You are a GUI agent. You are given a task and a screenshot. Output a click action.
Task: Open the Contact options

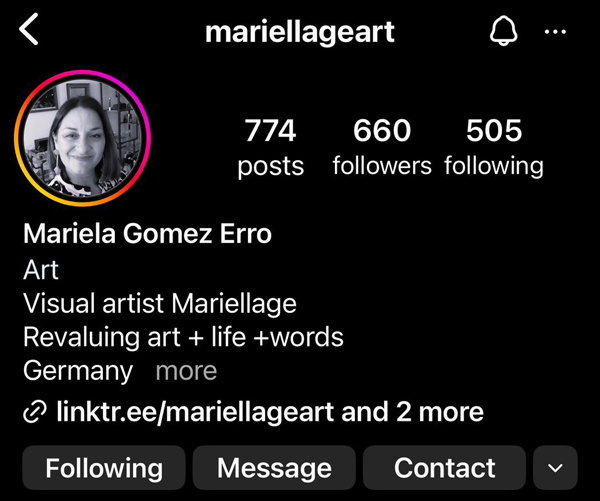[444, 467]
